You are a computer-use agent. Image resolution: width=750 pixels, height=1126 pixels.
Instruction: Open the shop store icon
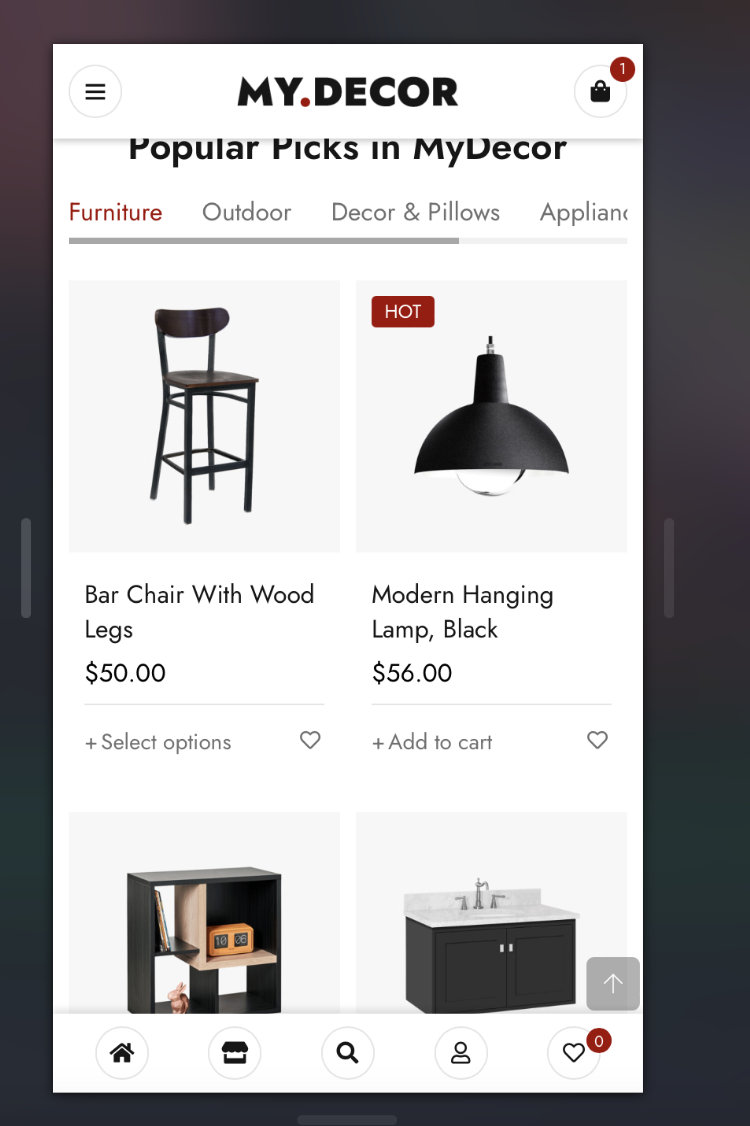(x=235, y=1053)
